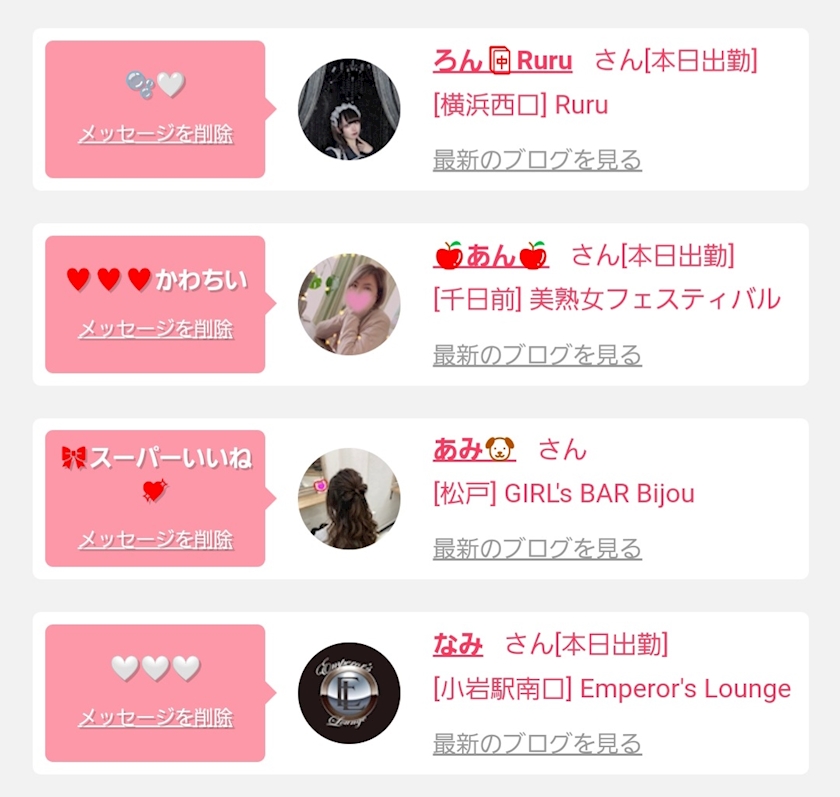Delete the message sent to なみ
840x797 pixels.
click(x=155, y=718)
